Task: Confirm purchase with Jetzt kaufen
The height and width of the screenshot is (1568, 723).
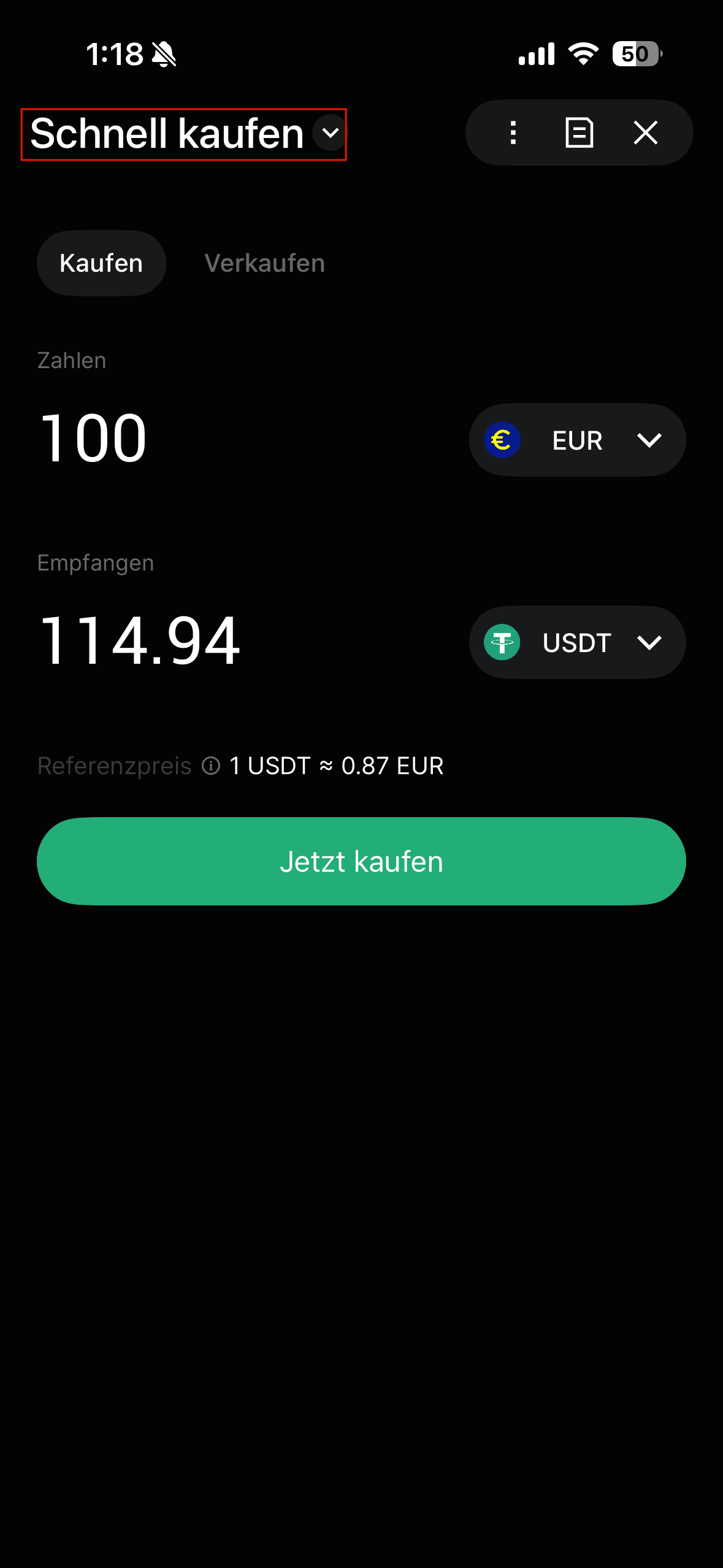Action: 361,861
